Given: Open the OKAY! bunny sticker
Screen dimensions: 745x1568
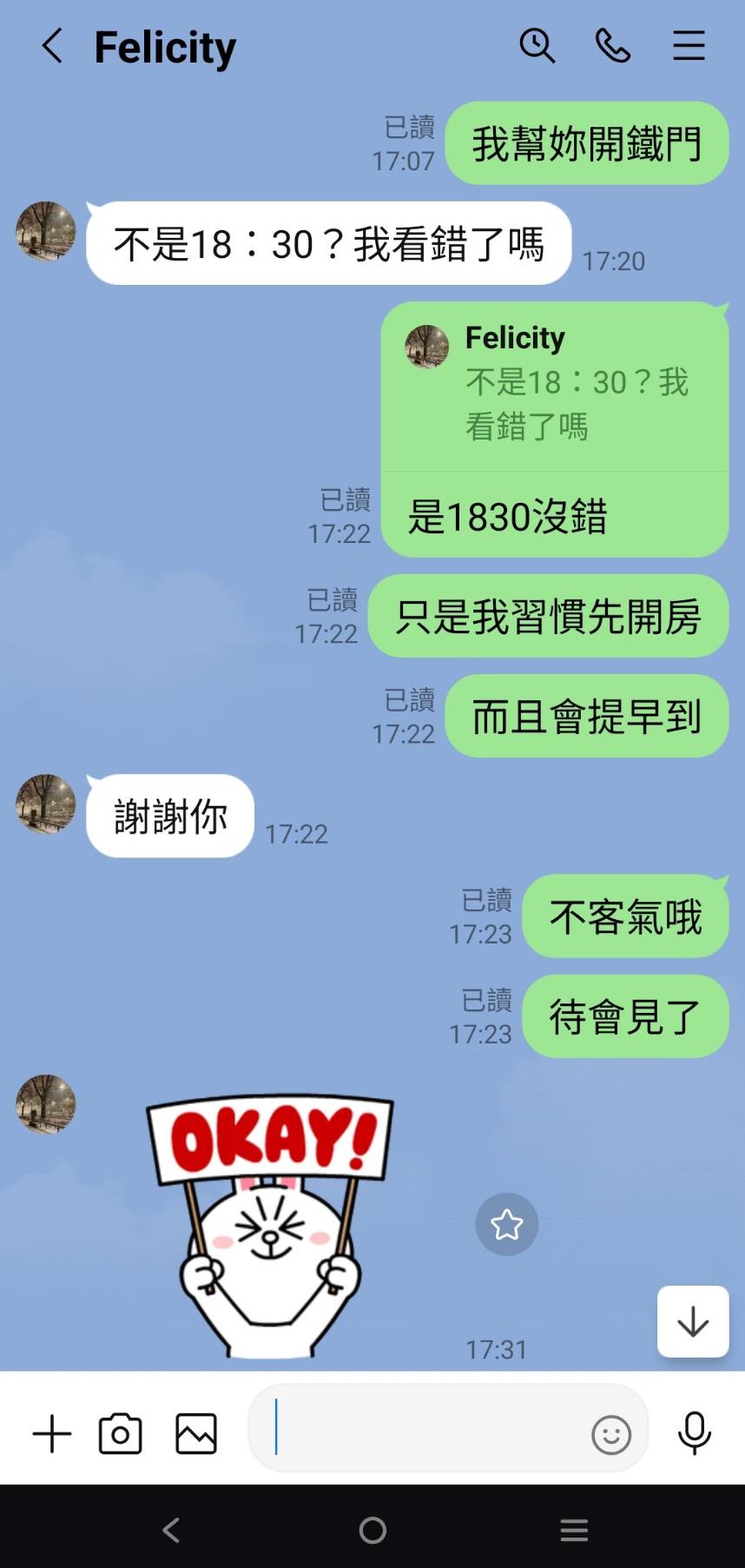Looking at the screenshot, I should click(270, 1225).
